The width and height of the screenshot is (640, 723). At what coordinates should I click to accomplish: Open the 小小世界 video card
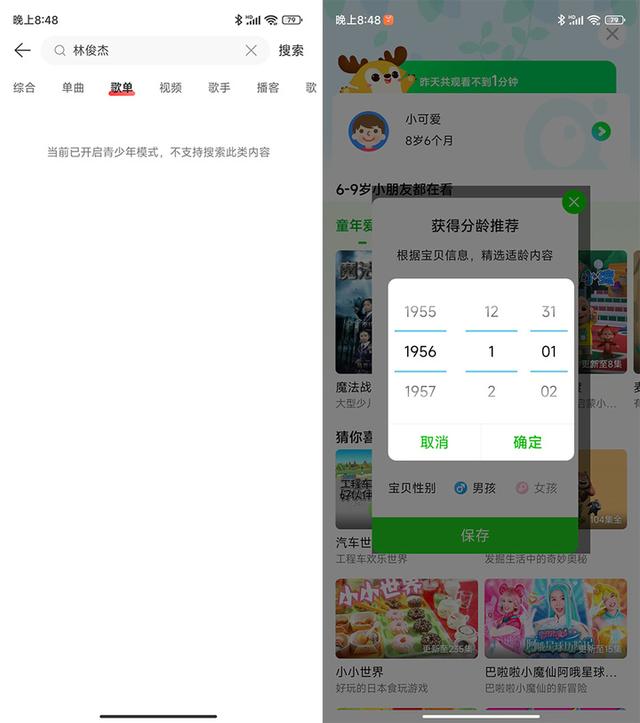pyautogui.click(x=406, y=618)
